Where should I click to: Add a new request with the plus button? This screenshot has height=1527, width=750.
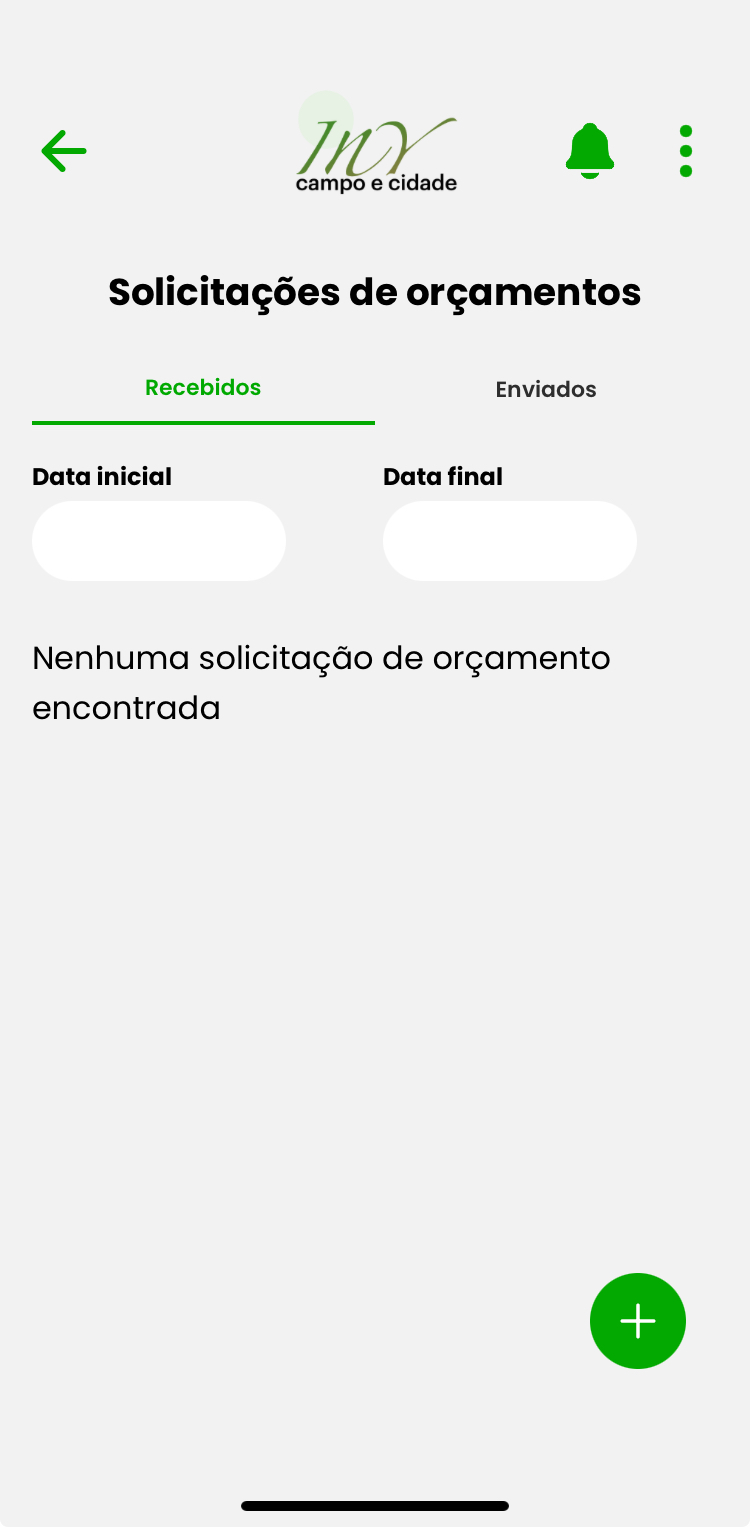(638, 1321)
